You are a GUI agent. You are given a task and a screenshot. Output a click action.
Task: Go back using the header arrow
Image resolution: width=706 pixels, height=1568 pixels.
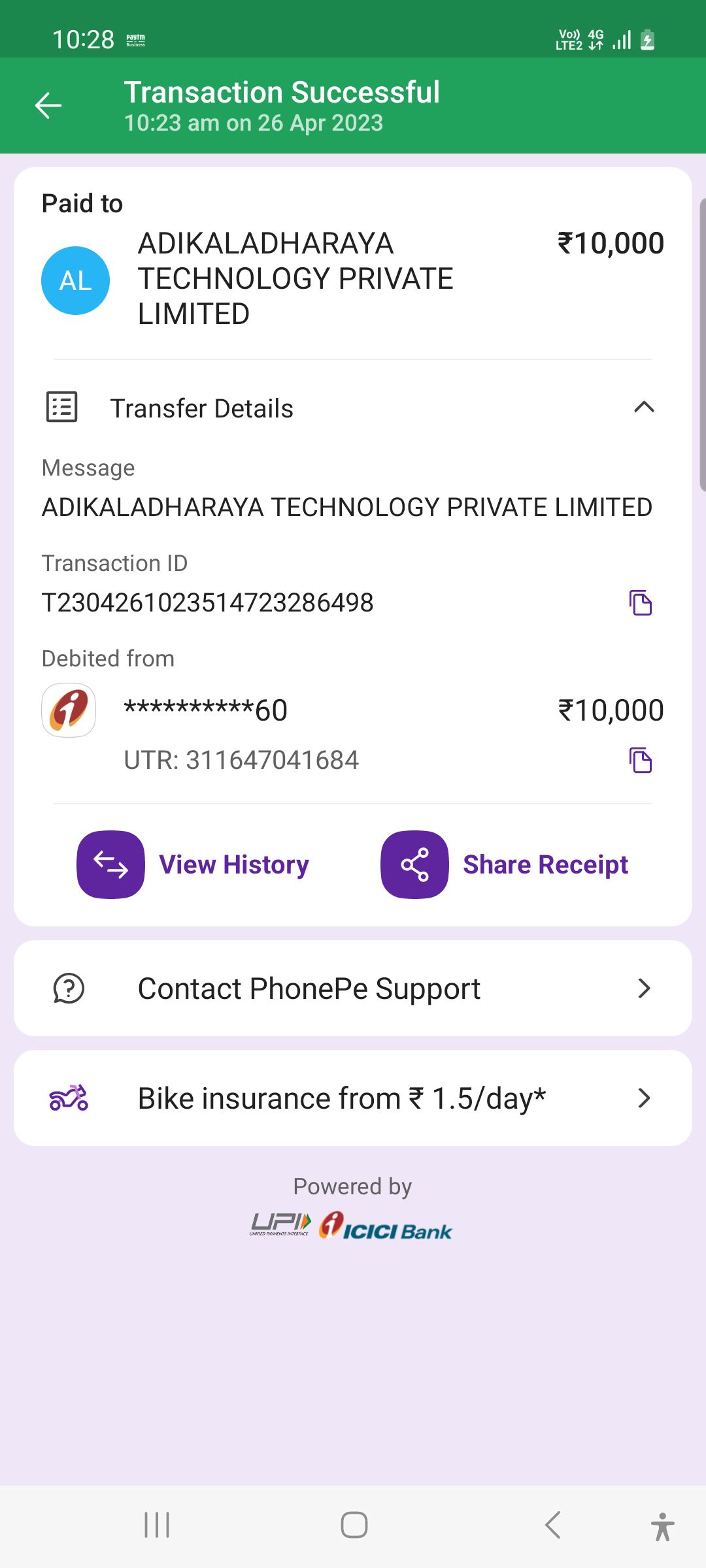pos(48,106)
